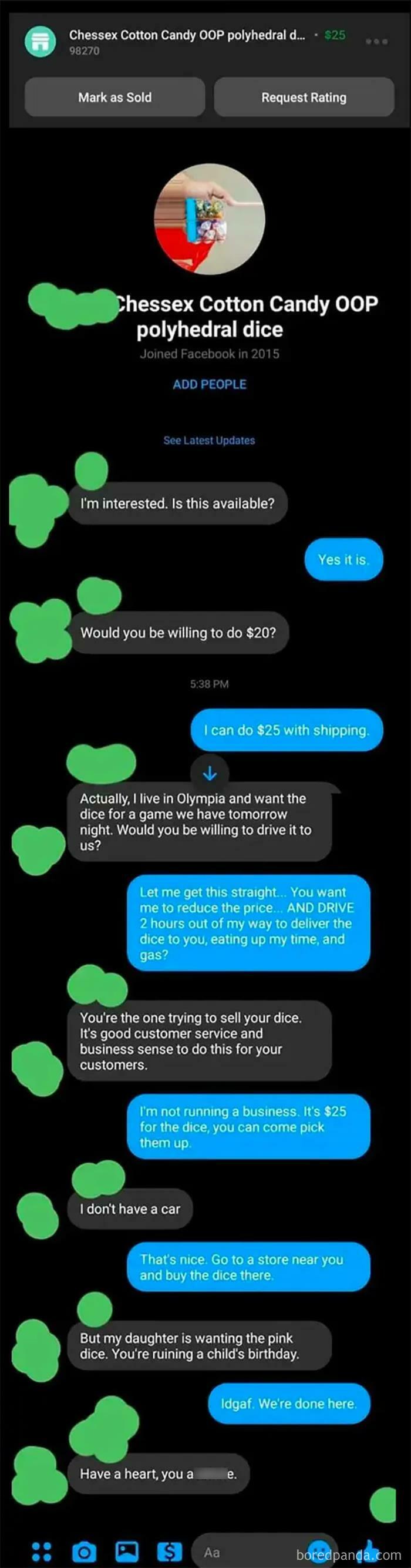This screenshot has height=1568, width=411.
Task: Jump to latest messages with the down arrow
Action: tap(210, 773)
